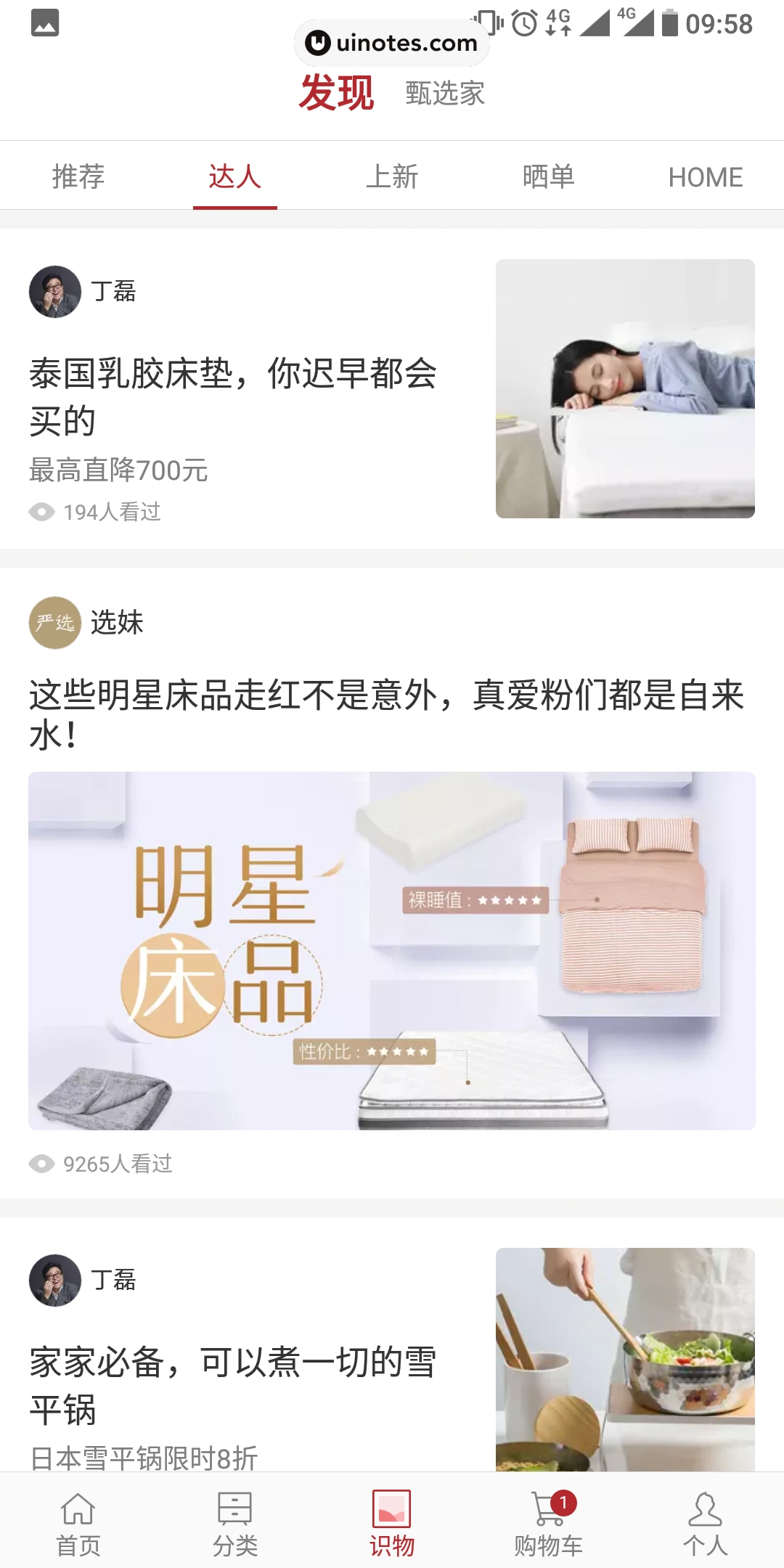Image resolution: width=784 pixels, height=1568 pixels.
Task: Open the 晒单 tab
Action: (549, 176)
